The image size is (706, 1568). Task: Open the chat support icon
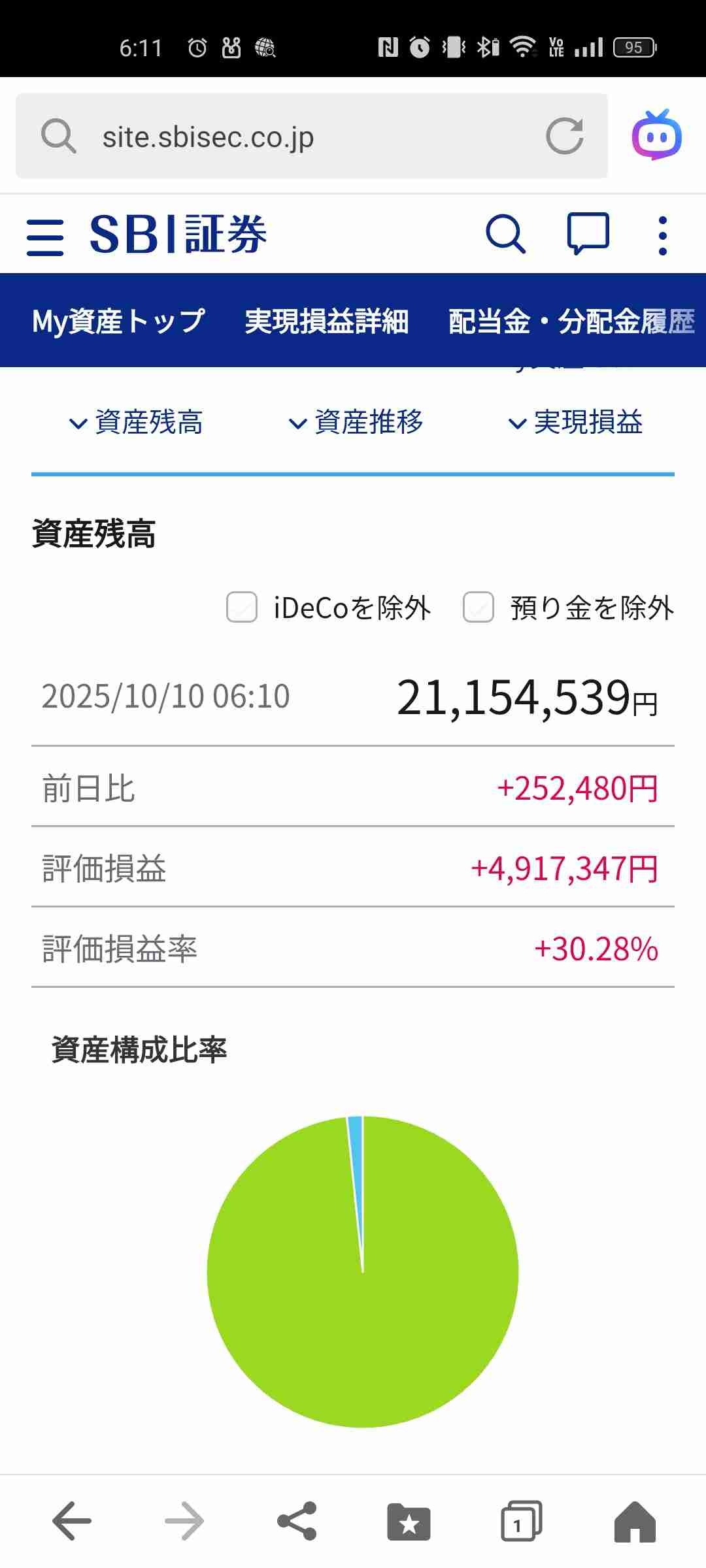(x=588, y=234)
